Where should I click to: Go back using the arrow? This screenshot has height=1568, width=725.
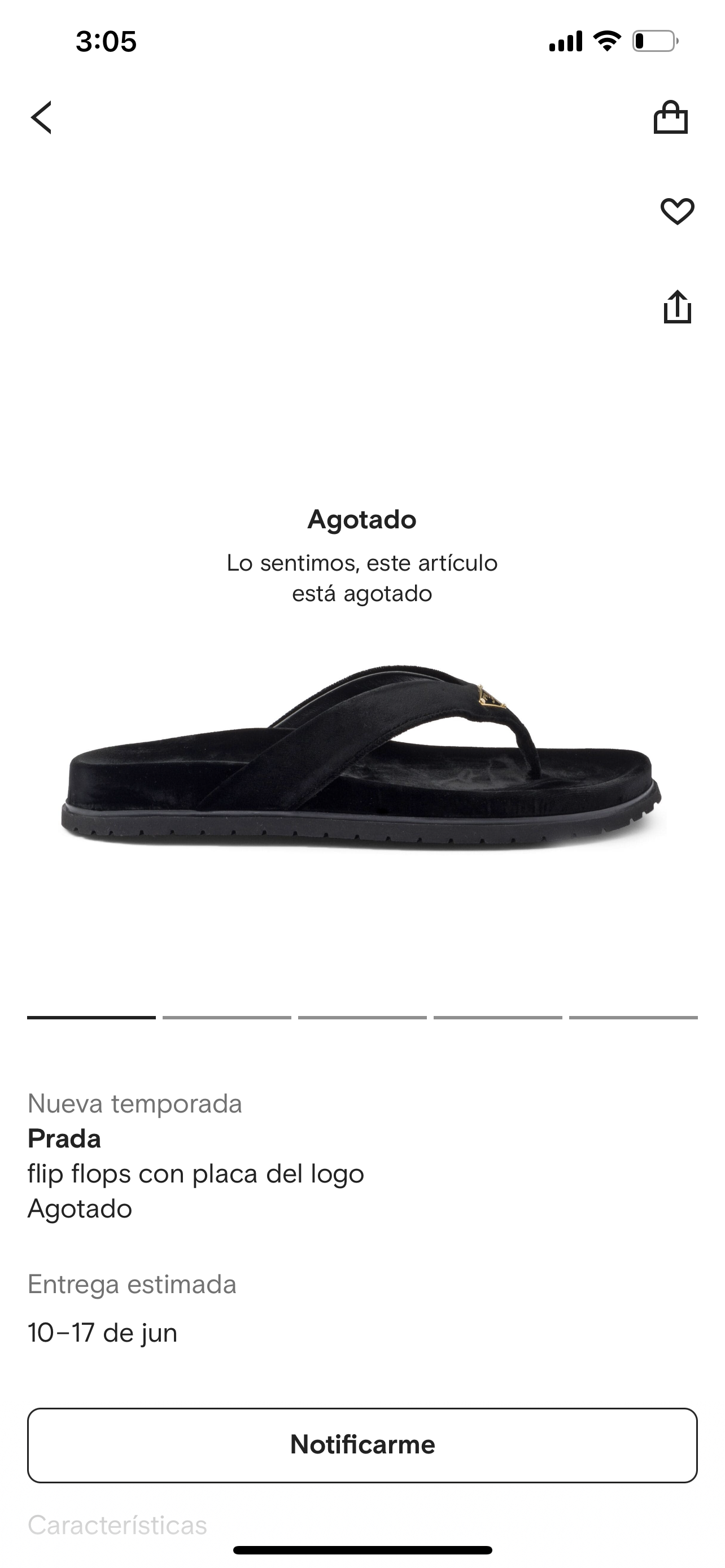click(x=41, y=117)
